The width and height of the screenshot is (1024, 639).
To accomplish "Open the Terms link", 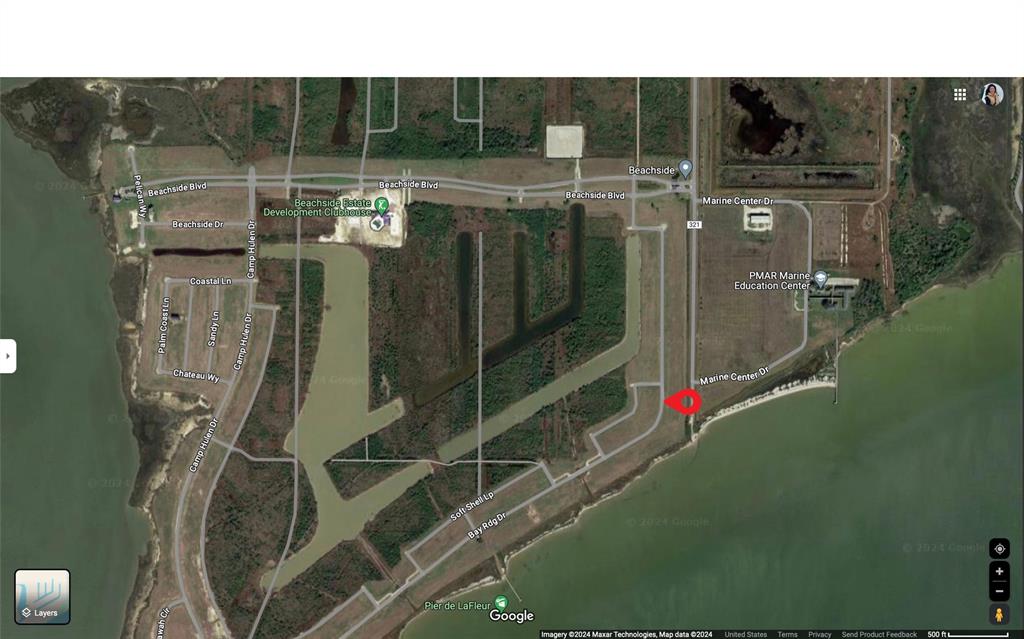I will point(788,634).
